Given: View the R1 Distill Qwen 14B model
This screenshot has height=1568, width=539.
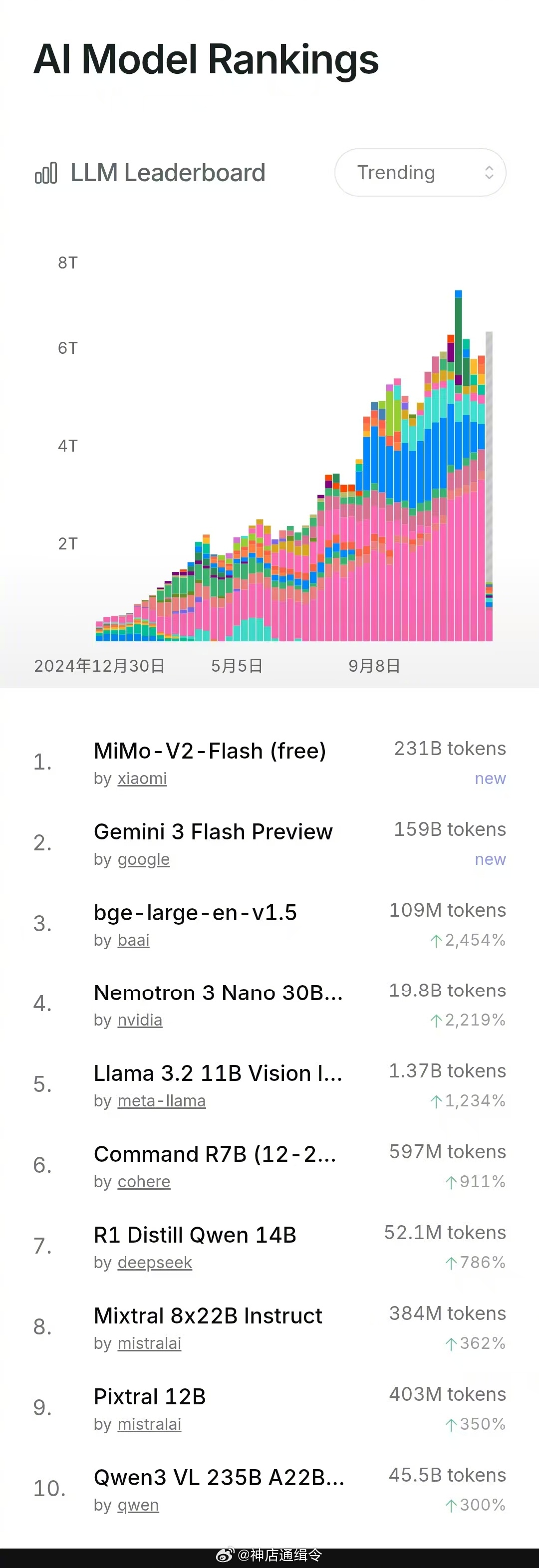Looking at the screenshot, I should point(195,1235).
